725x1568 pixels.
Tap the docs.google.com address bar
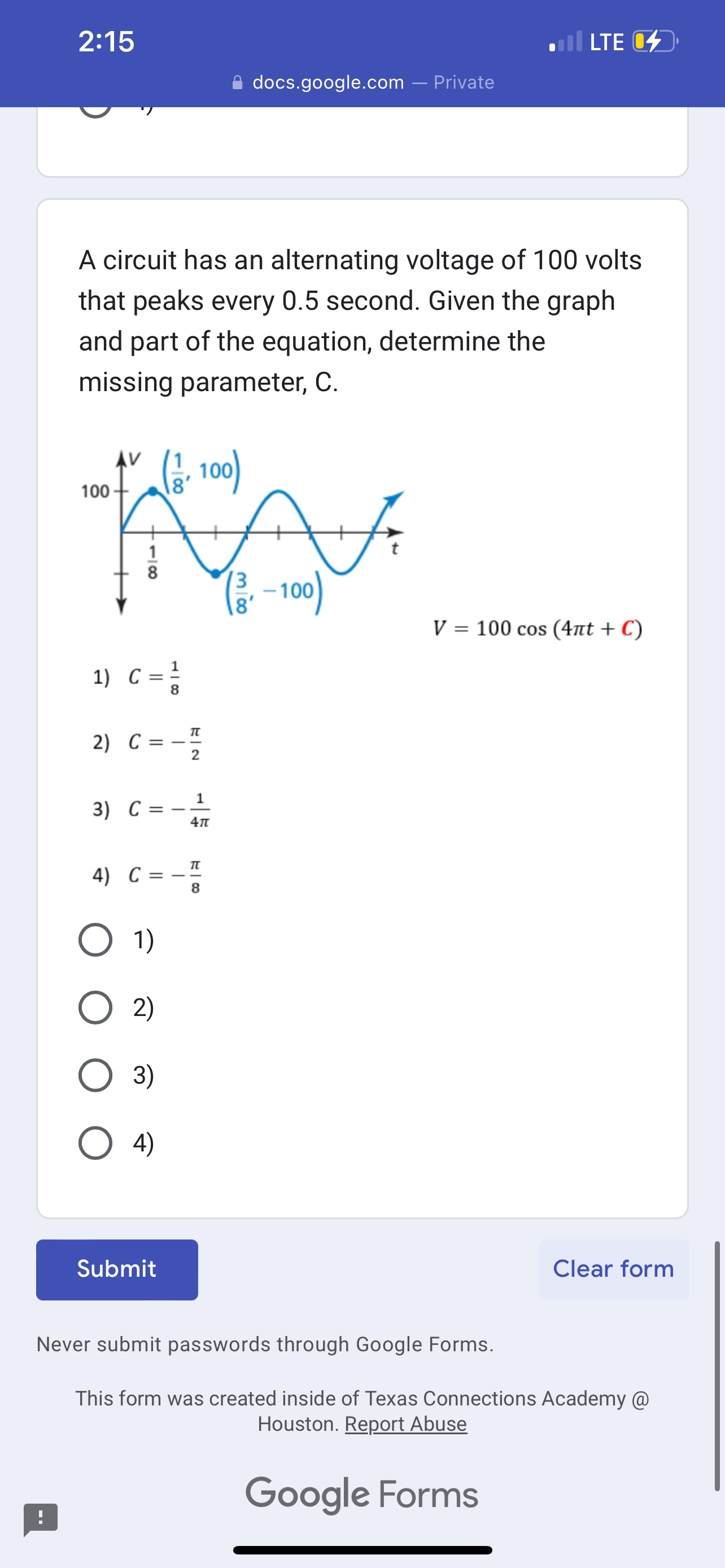pos(363,82)
